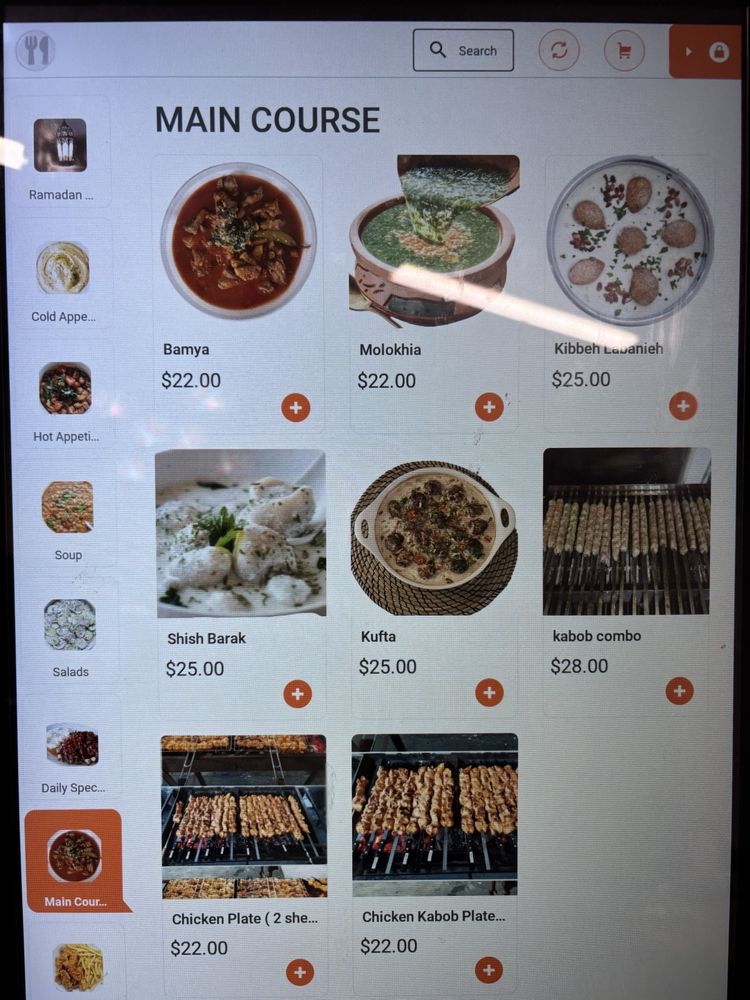Tap the orange lock button
Screen dimensions: 750x1000
click(x=705, y=52)
